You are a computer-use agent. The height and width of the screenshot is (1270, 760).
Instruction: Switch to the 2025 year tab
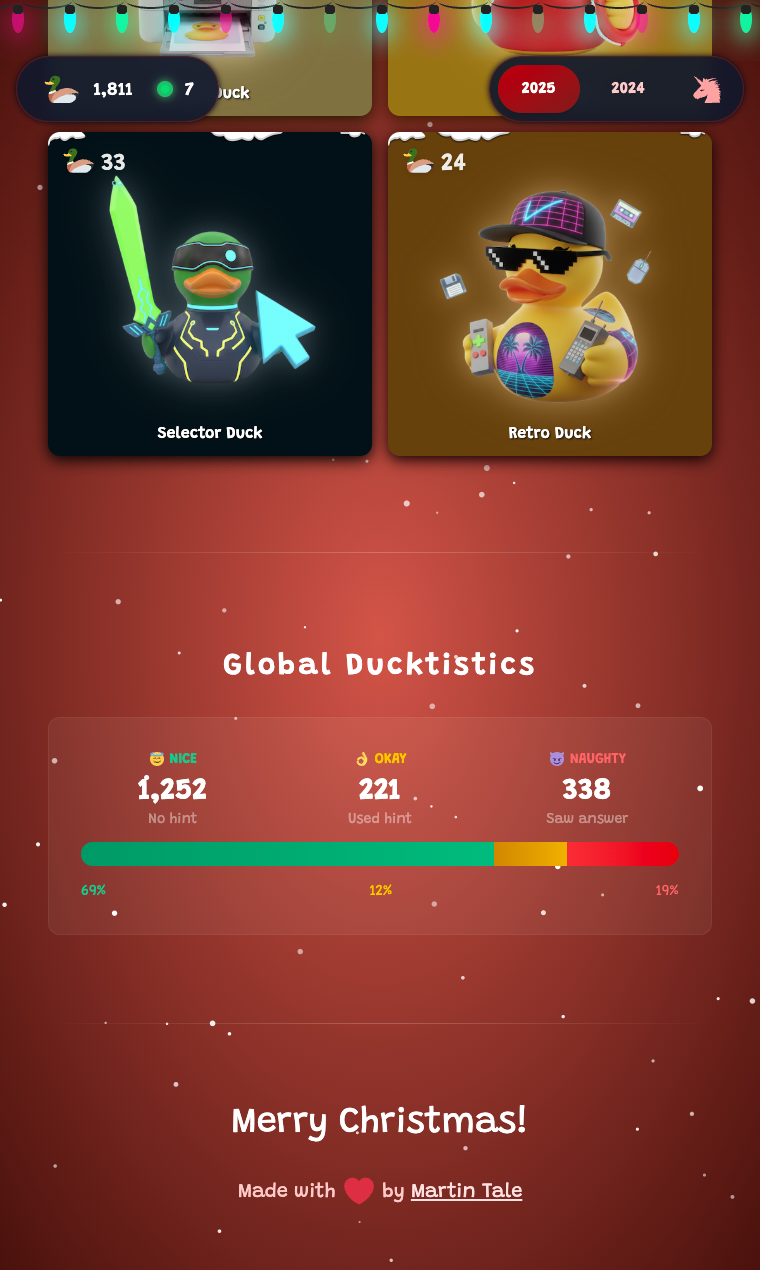click(538, 88)
